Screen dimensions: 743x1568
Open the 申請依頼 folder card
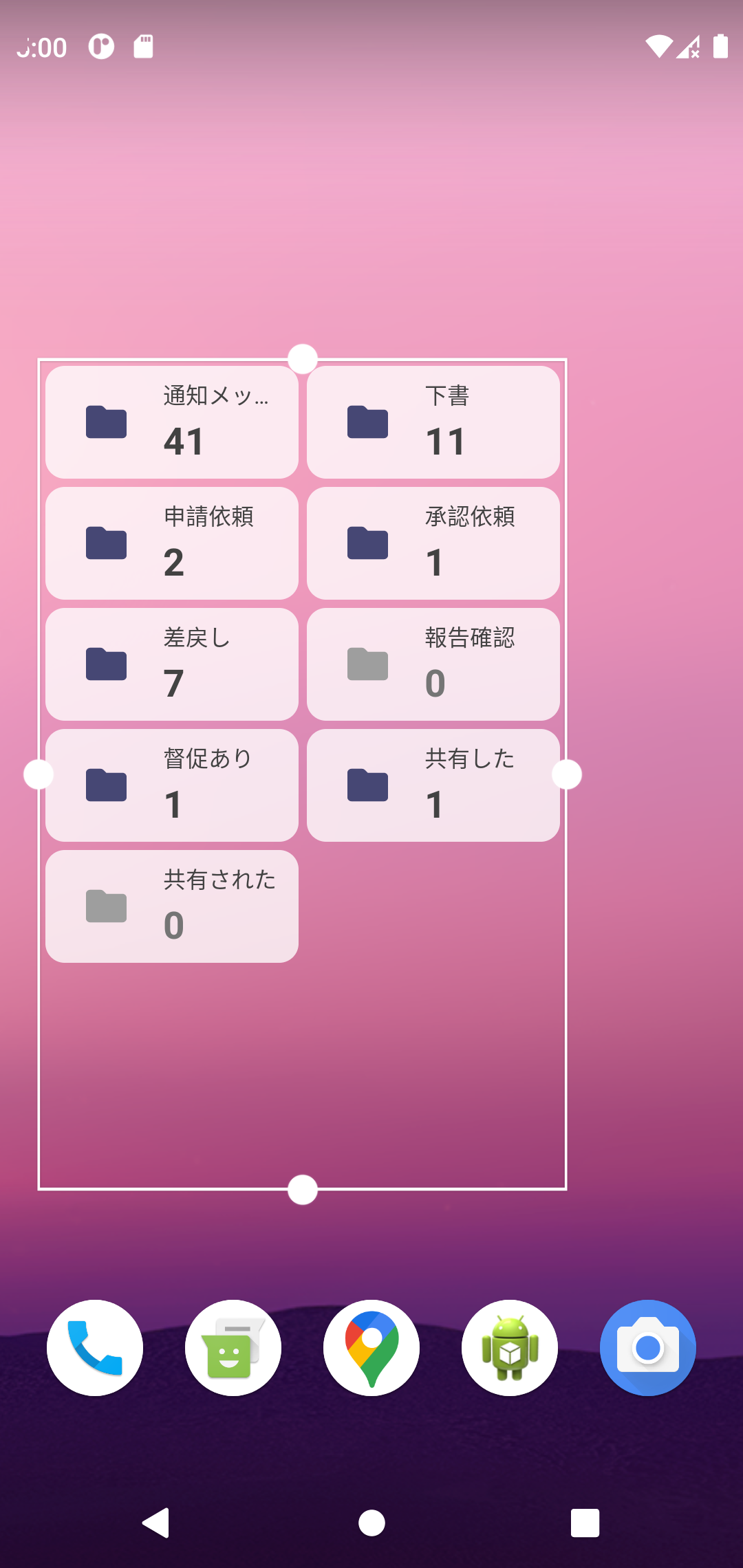coord(172,543)
